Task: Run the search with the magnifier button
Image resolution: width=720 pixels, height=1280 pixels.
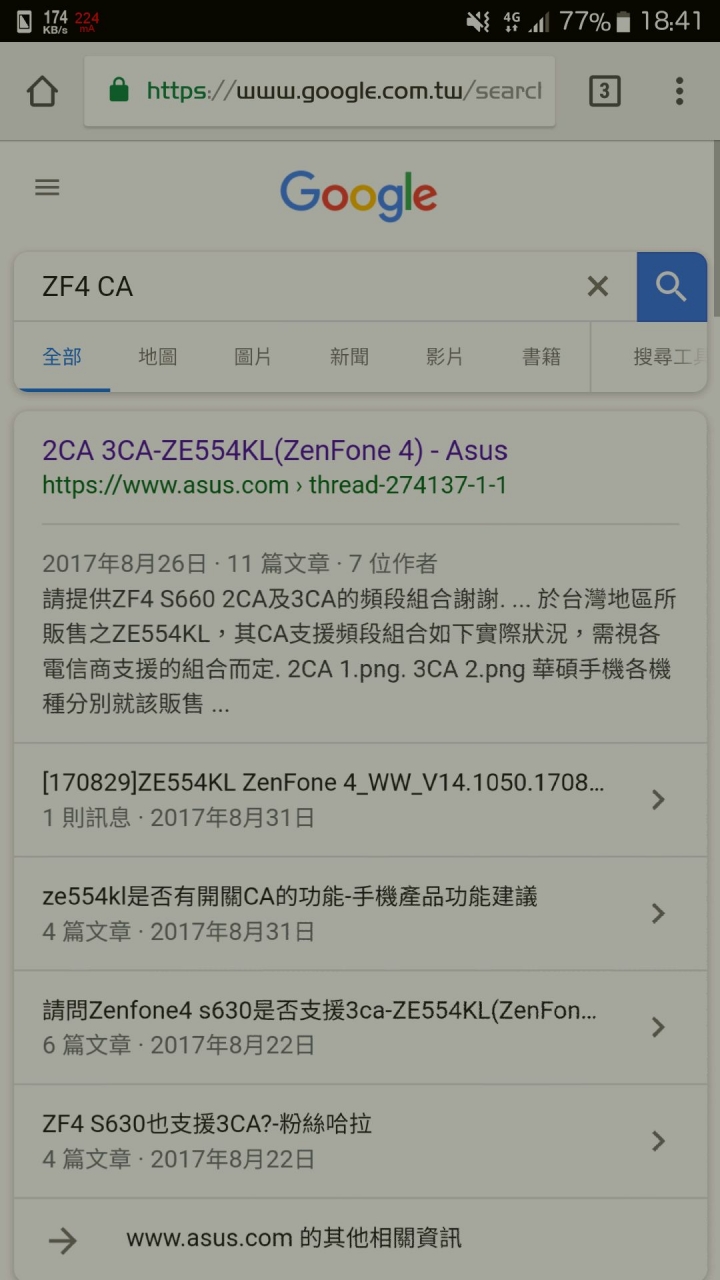Action: 671,287
